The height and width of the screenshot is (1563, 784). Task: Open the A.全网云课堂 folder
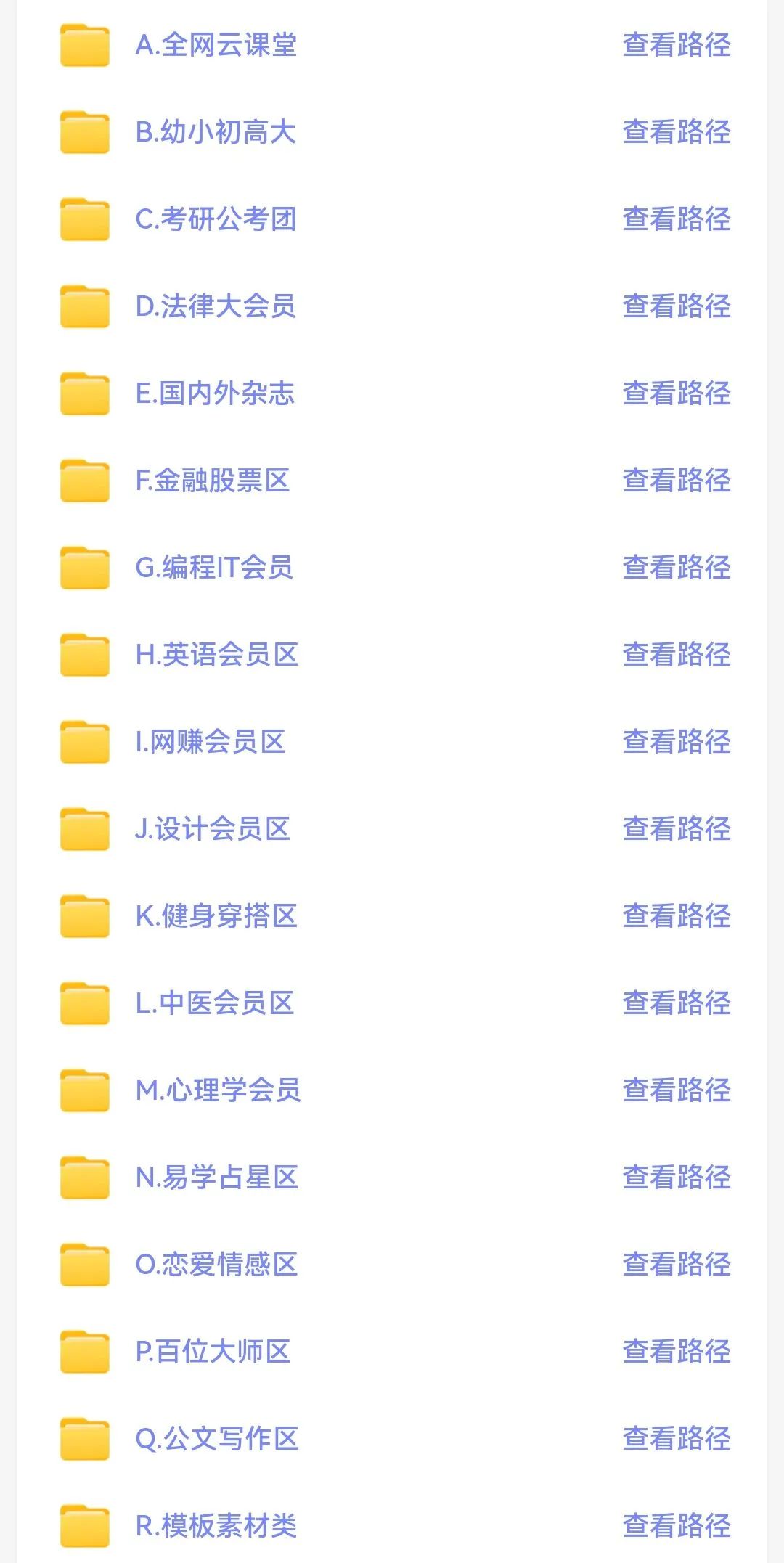tap(216, 45)
